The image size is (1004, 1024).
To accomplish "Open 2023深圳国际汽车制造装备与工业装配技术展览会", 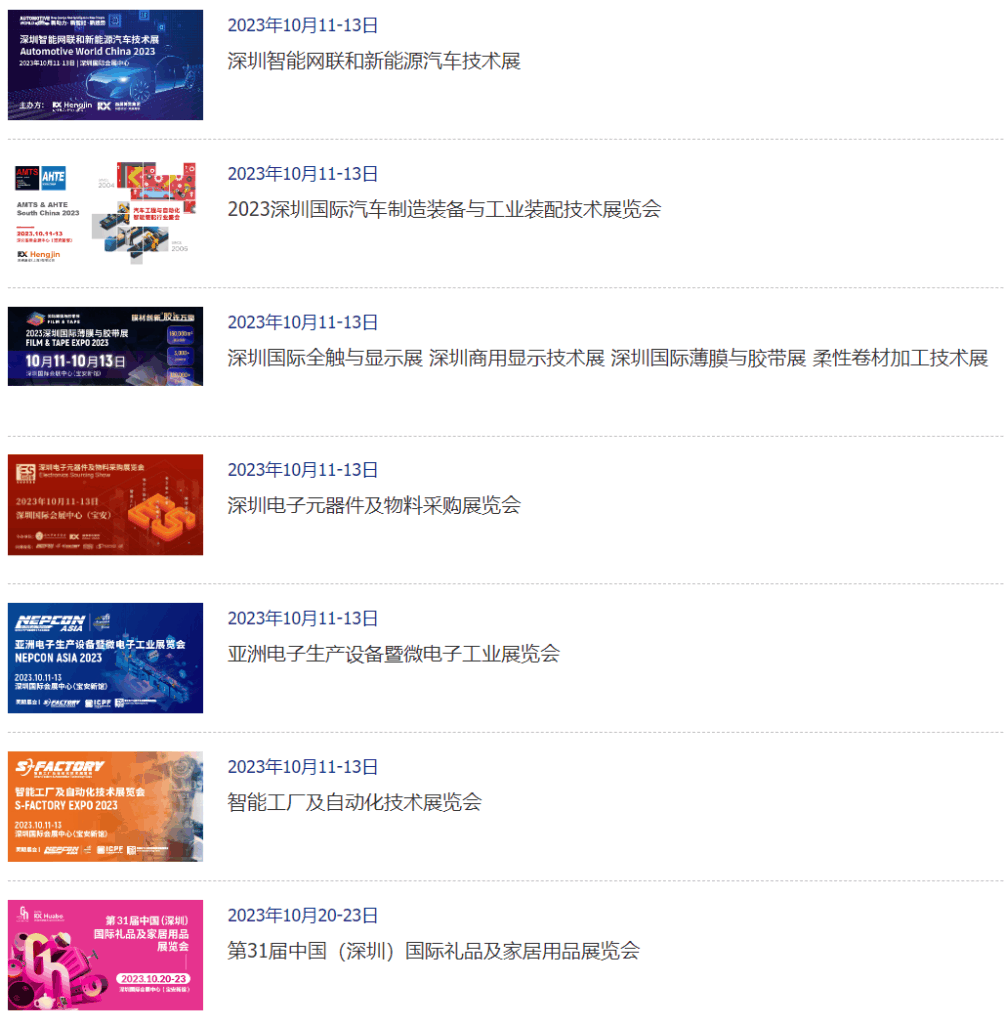I will pos(444,209).
